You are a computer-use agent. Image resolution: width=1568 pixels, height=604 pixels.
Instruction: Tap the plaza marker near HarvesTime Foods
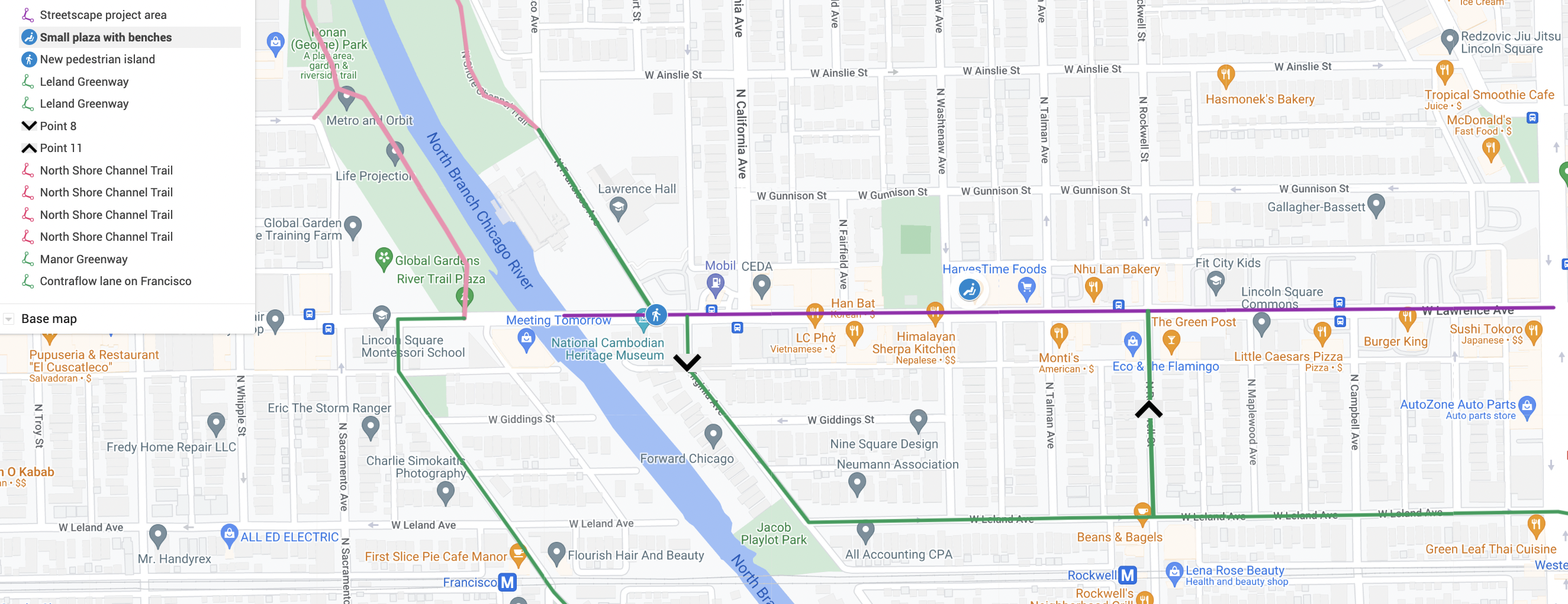click(969, 289)
